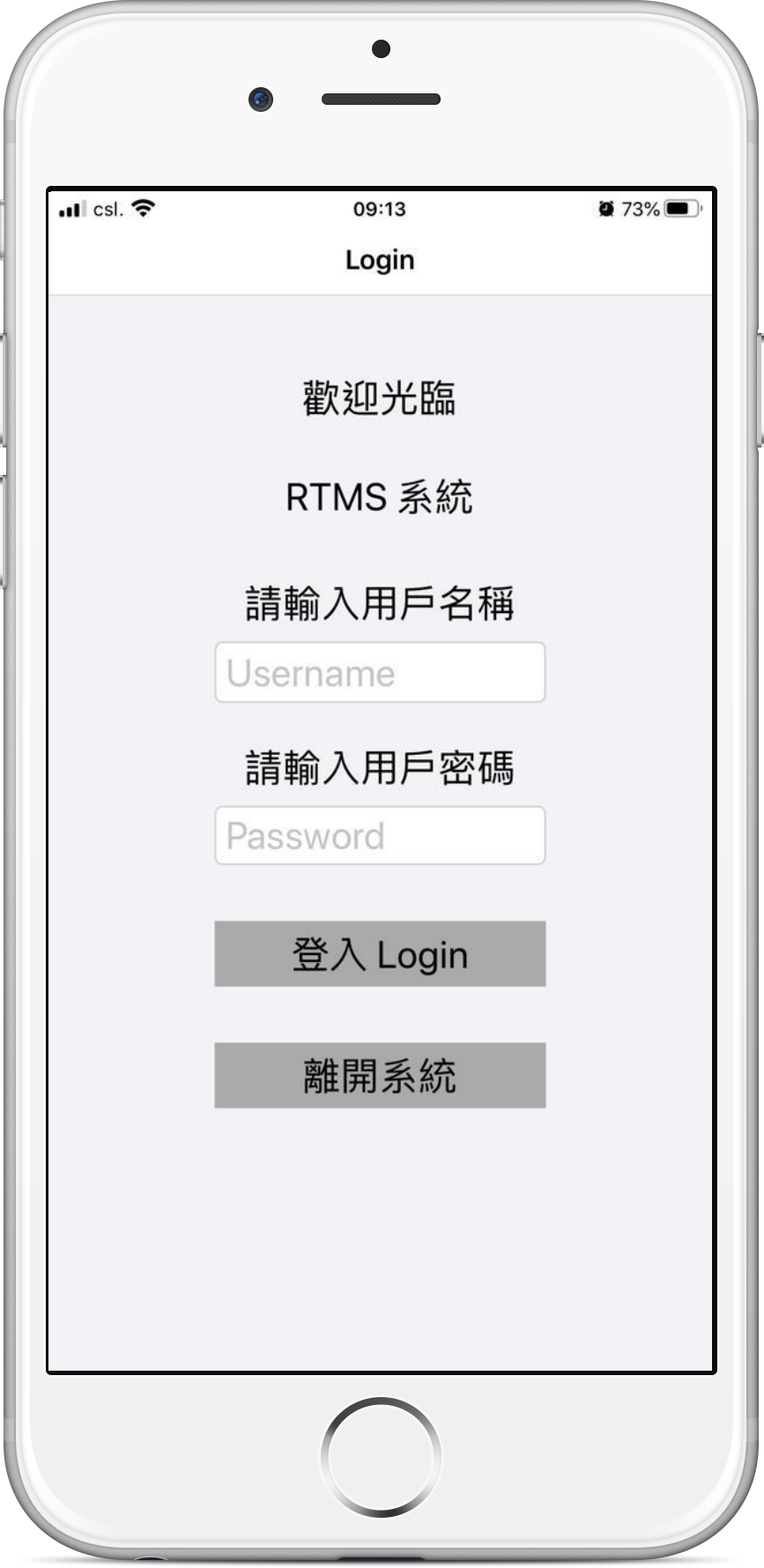
Task: Select the 離開系統 exit button
Action: click(x=380, y=1076)
